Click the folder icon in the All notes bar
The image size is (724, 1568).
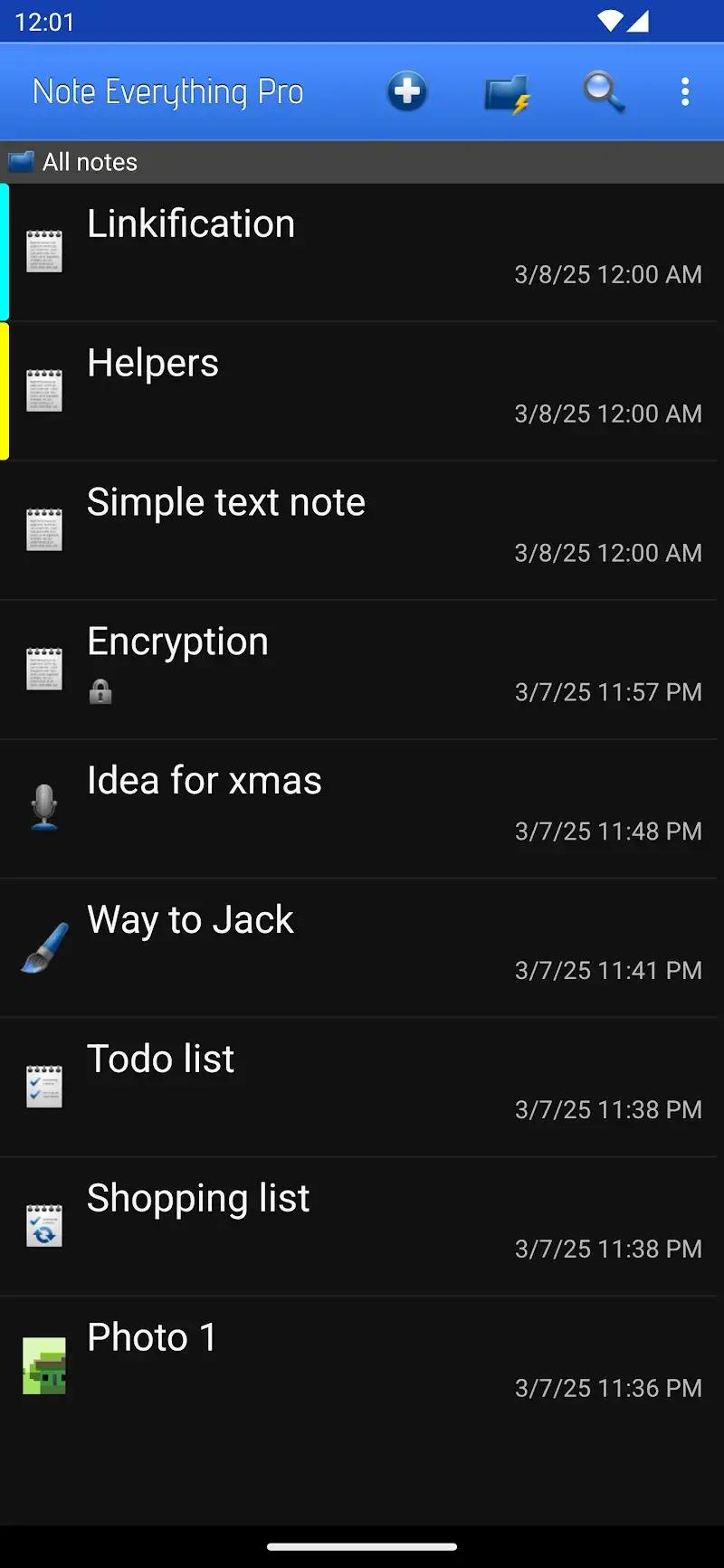20,161
